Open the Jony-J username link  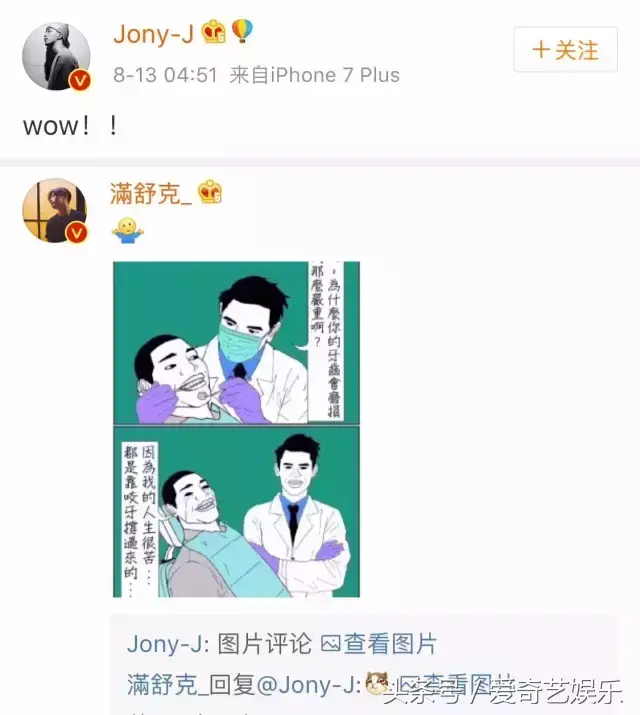(x=153, y=33)
